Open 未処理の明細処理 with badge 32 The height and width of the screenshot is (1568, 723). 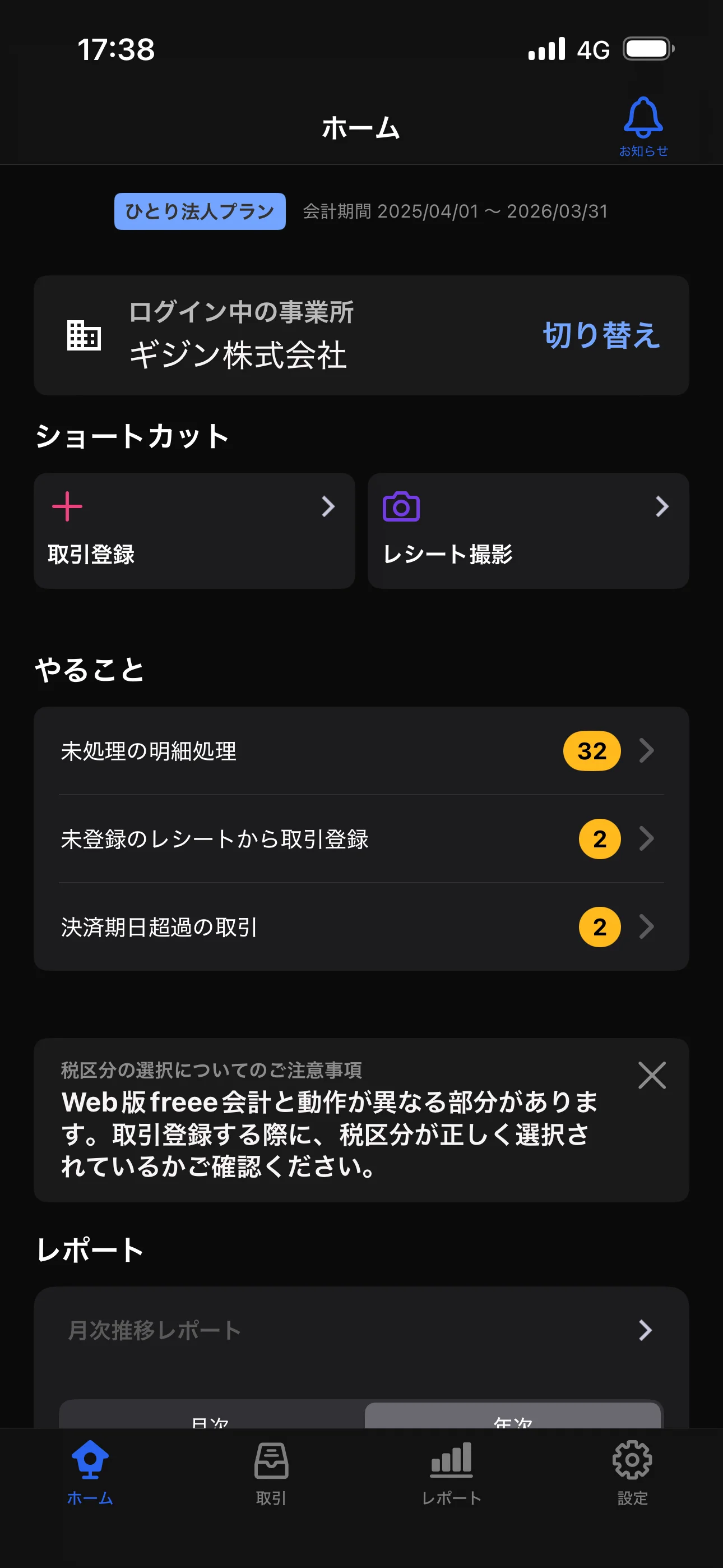(x=361, y=750)
